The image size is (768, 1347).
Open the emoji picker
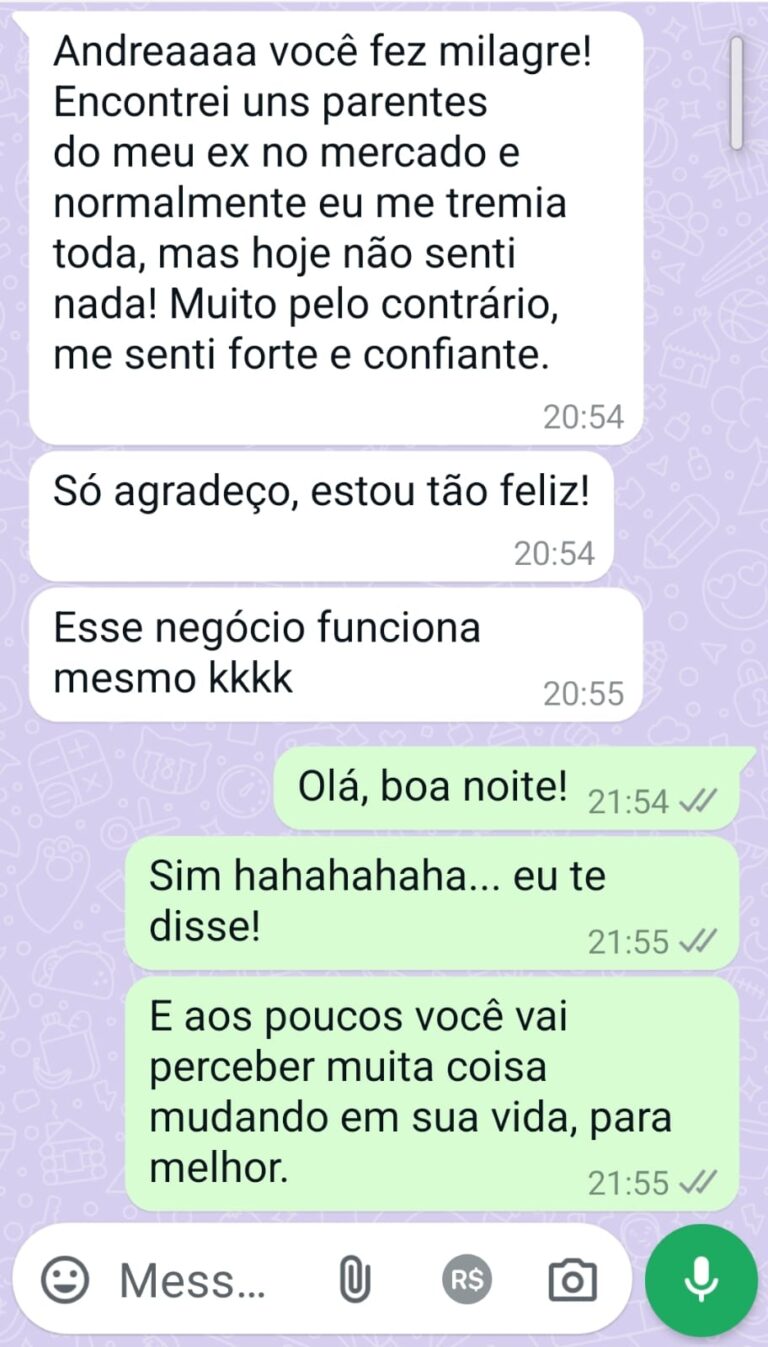tap(65, 1279)
